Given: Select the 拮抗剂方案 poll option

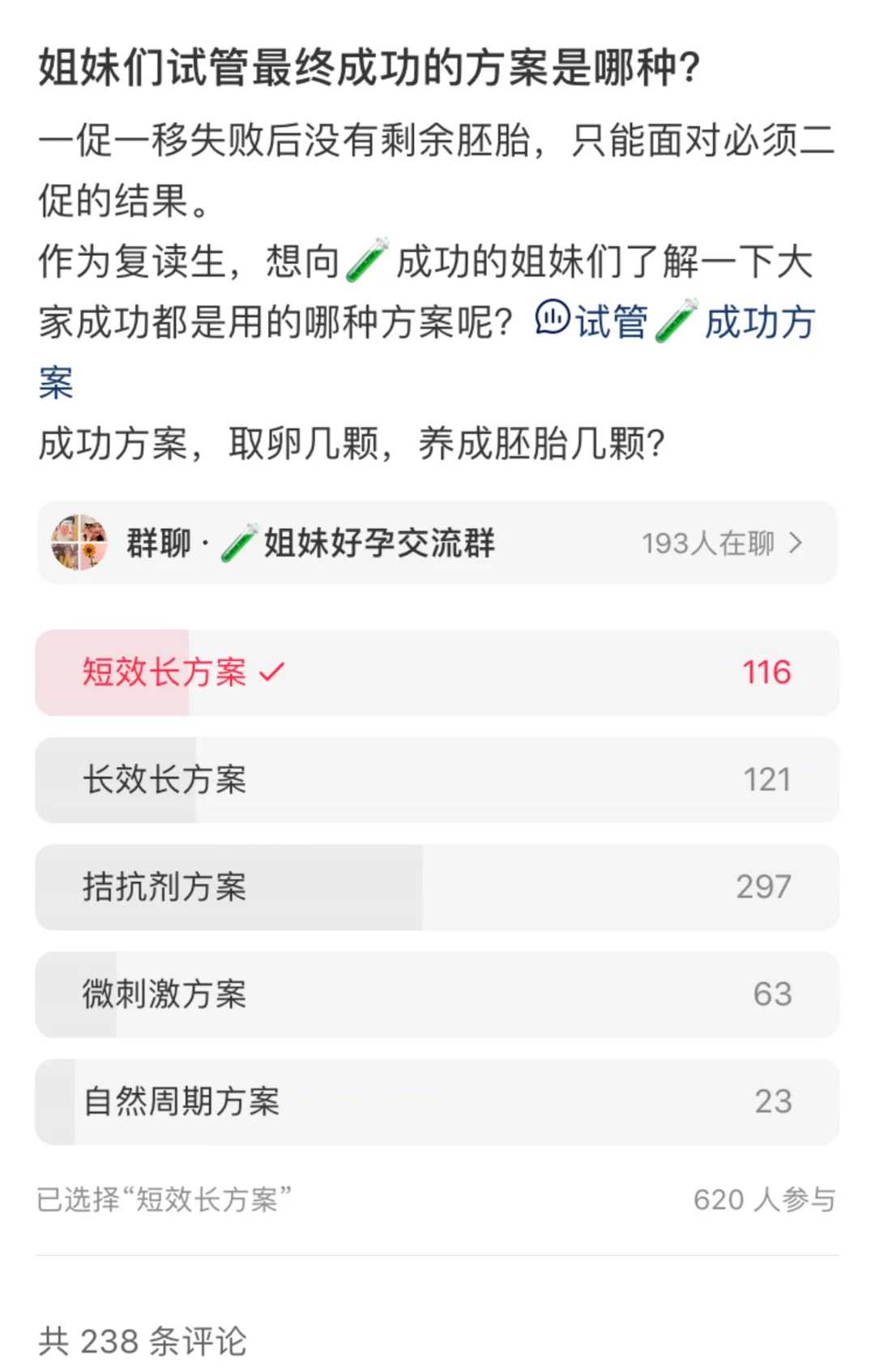Looking at the screenshot, I should [437, 888].
